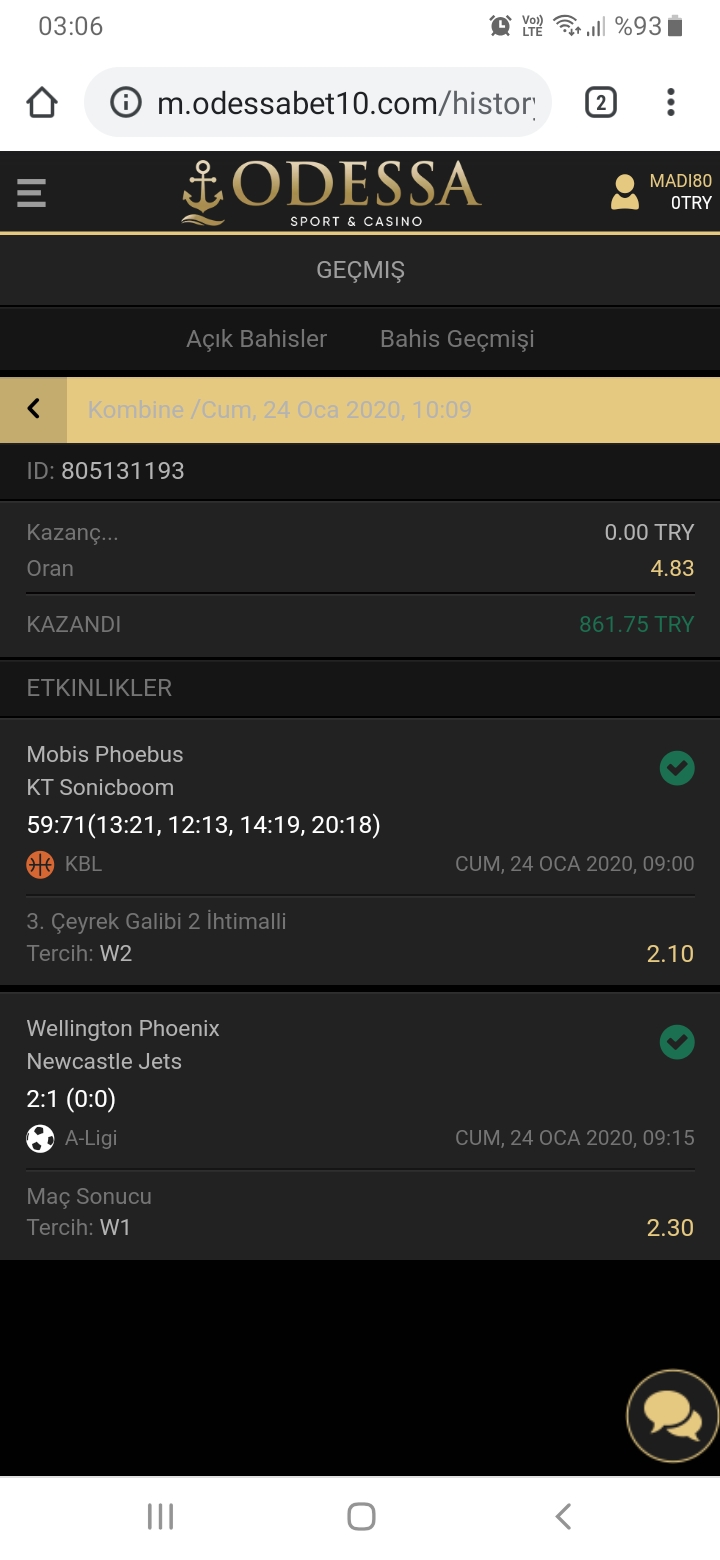Open the live chat support bubble
The width and height of the screenshot is (720, 1560).
click(672, 1416)
